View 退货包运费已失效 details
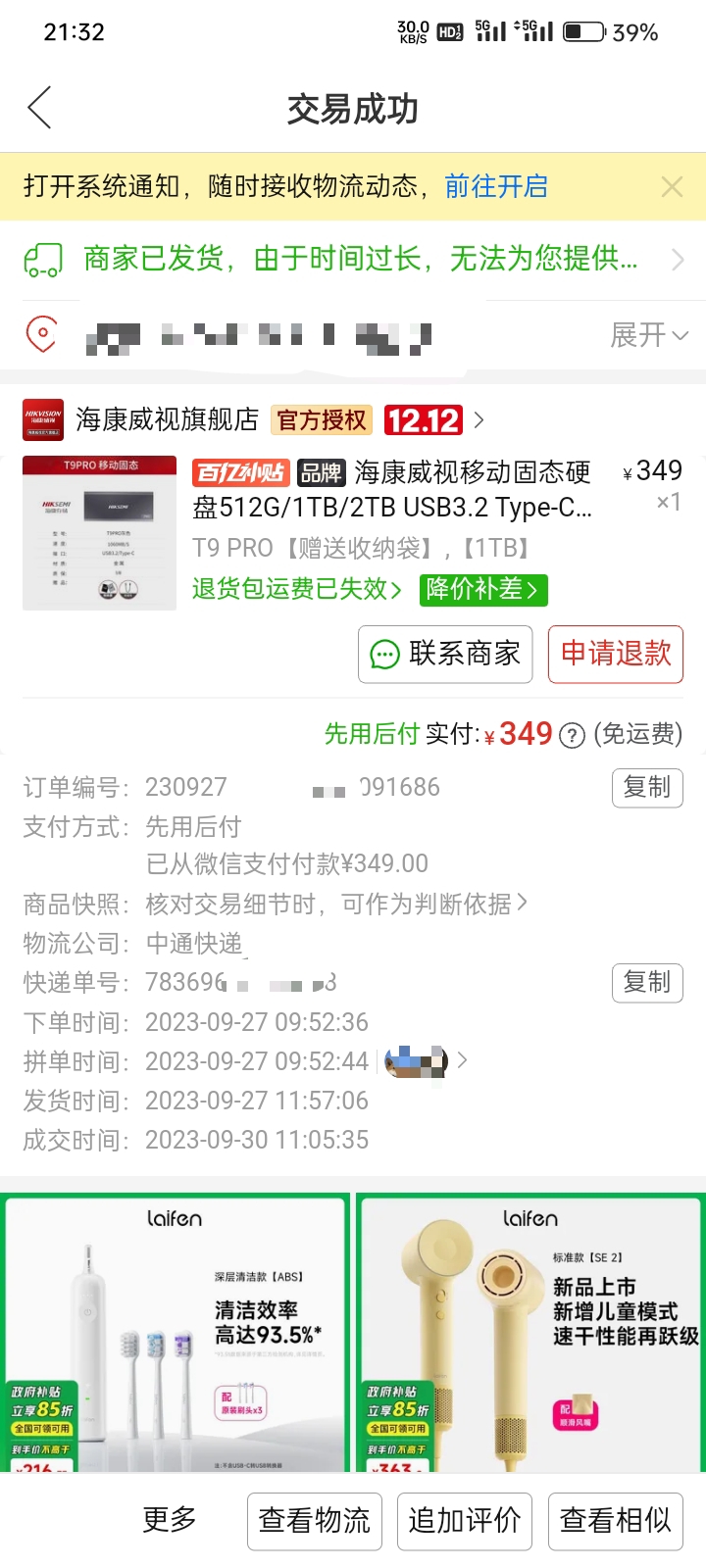 click(x=296, y=589)
